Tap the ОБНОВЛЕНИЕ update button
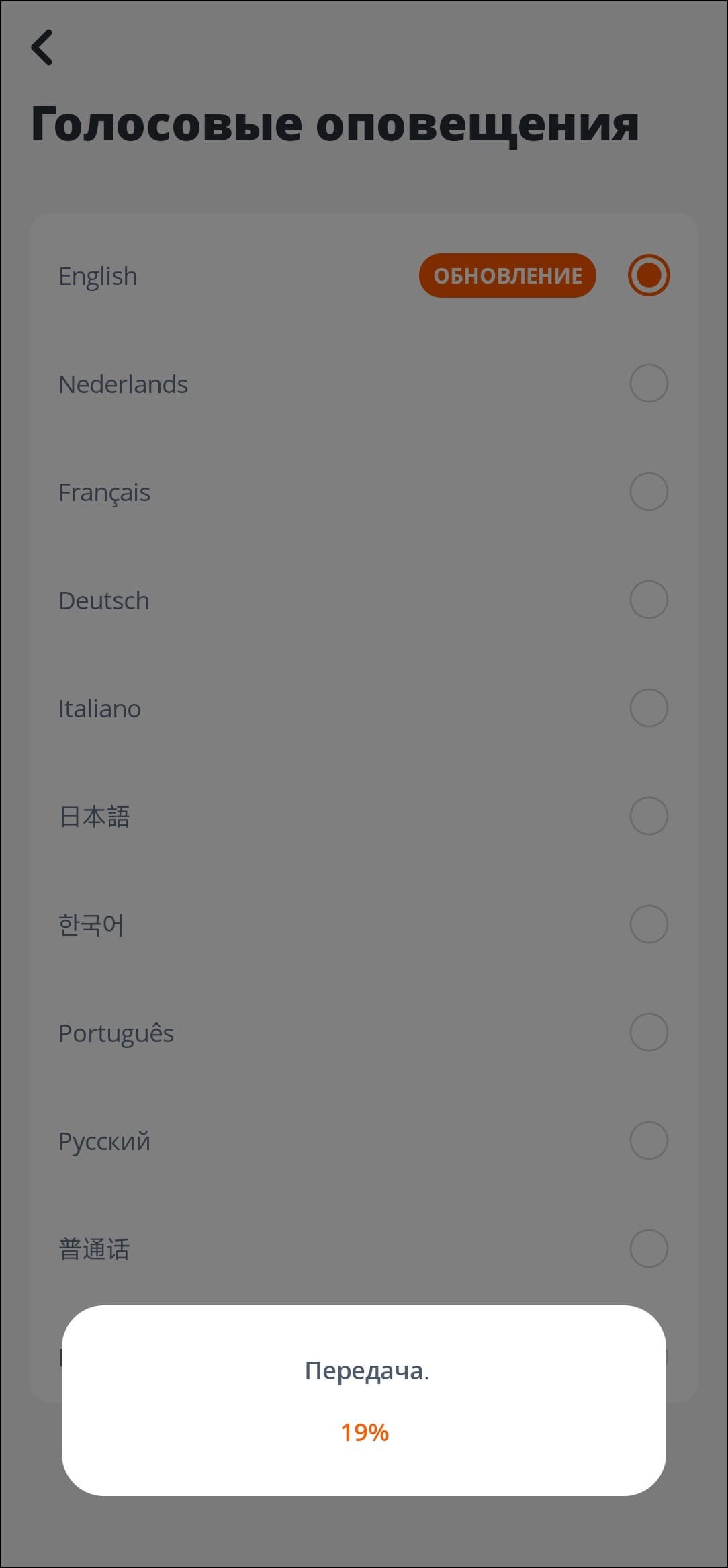 click(x=507, y=275)
